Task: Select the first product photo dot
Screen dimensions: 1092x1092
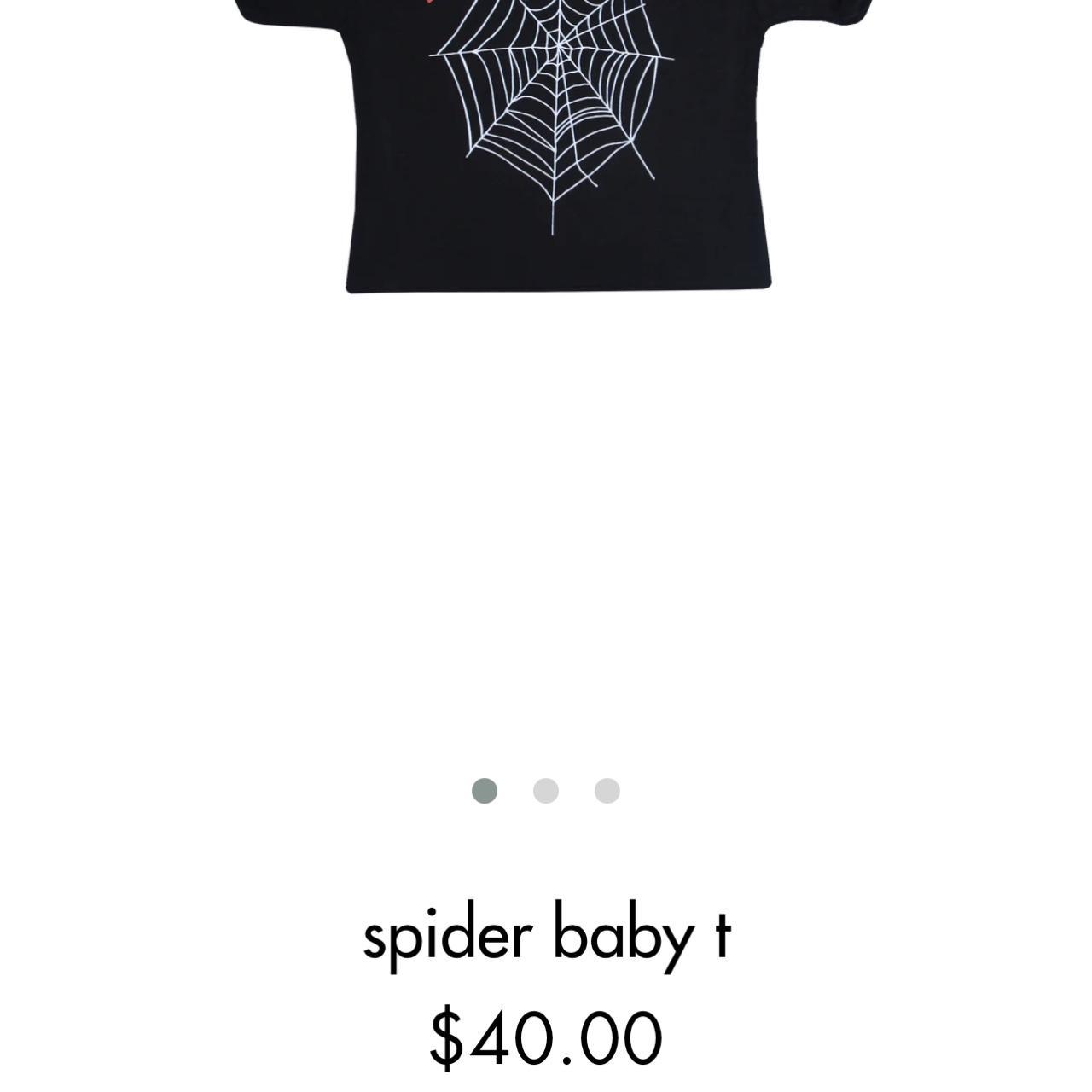Action: click(485, 791)
